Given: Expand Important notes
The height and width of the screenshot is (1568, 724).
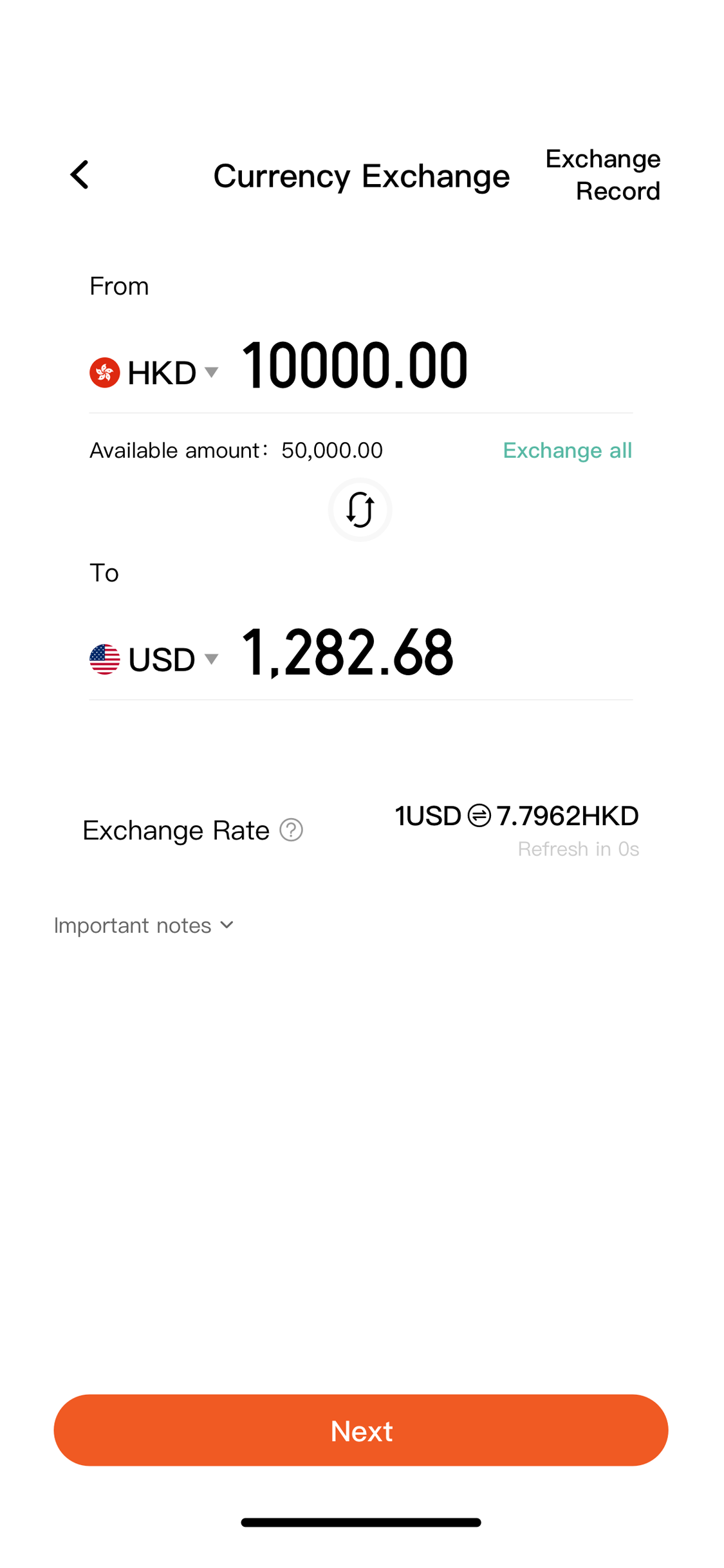Looking at the screenshot, I should point(144,926).
